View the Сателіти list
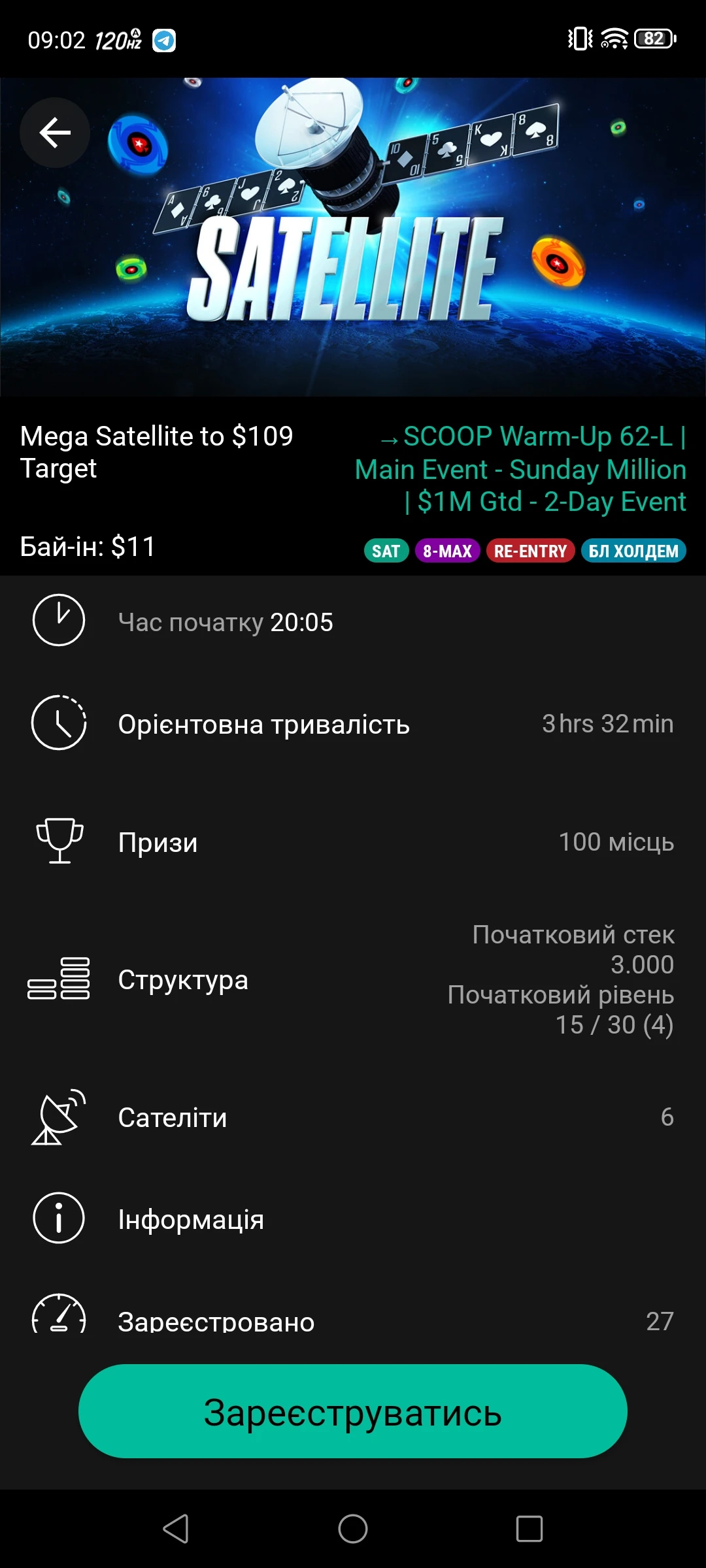The width and height of the screenshot is (706, 1568). coord(353,1117)
